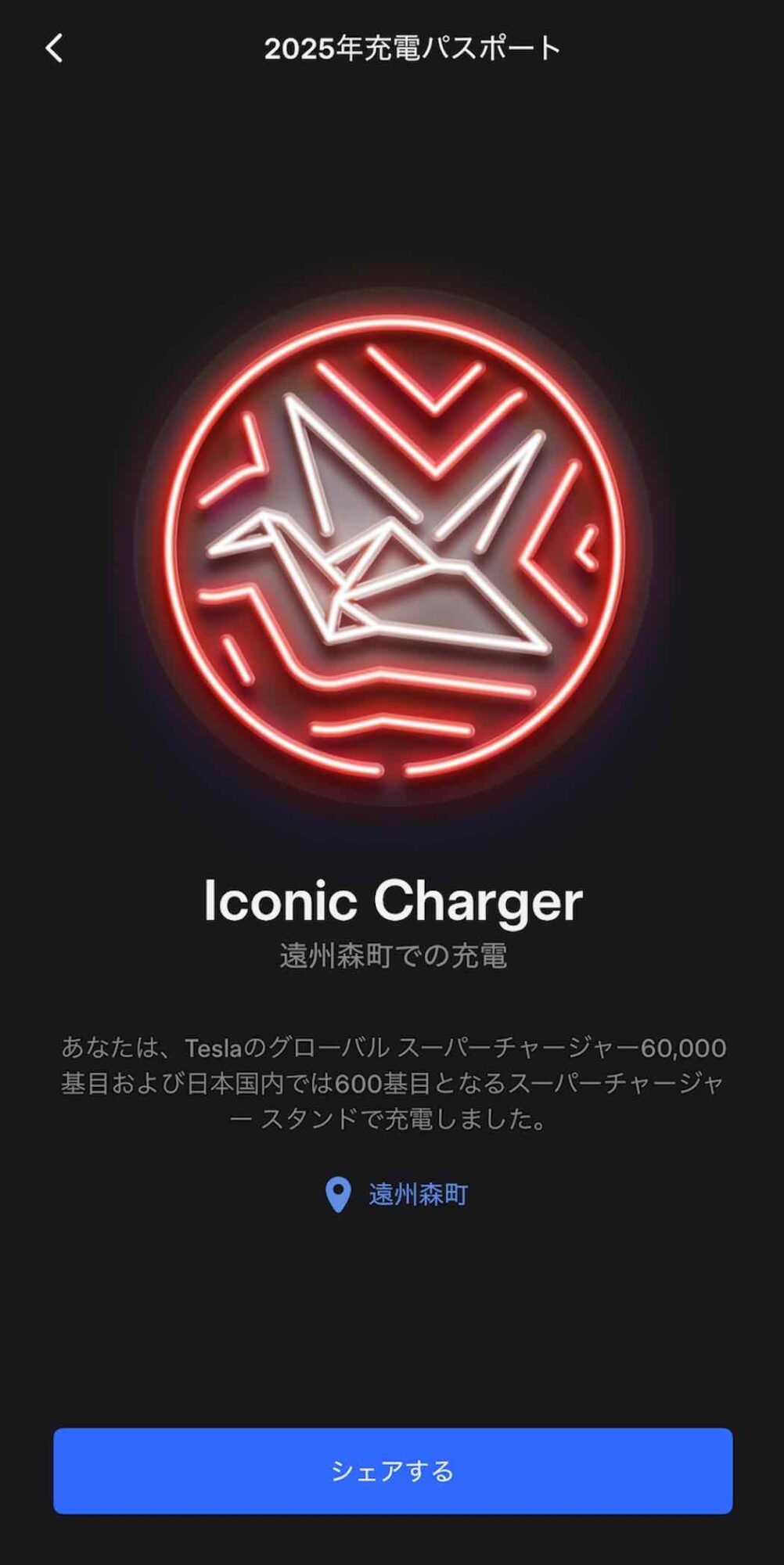Select the Iconic Charger heading text
The width and height of the screenshot is (784, 1565).
click(392, 901)
